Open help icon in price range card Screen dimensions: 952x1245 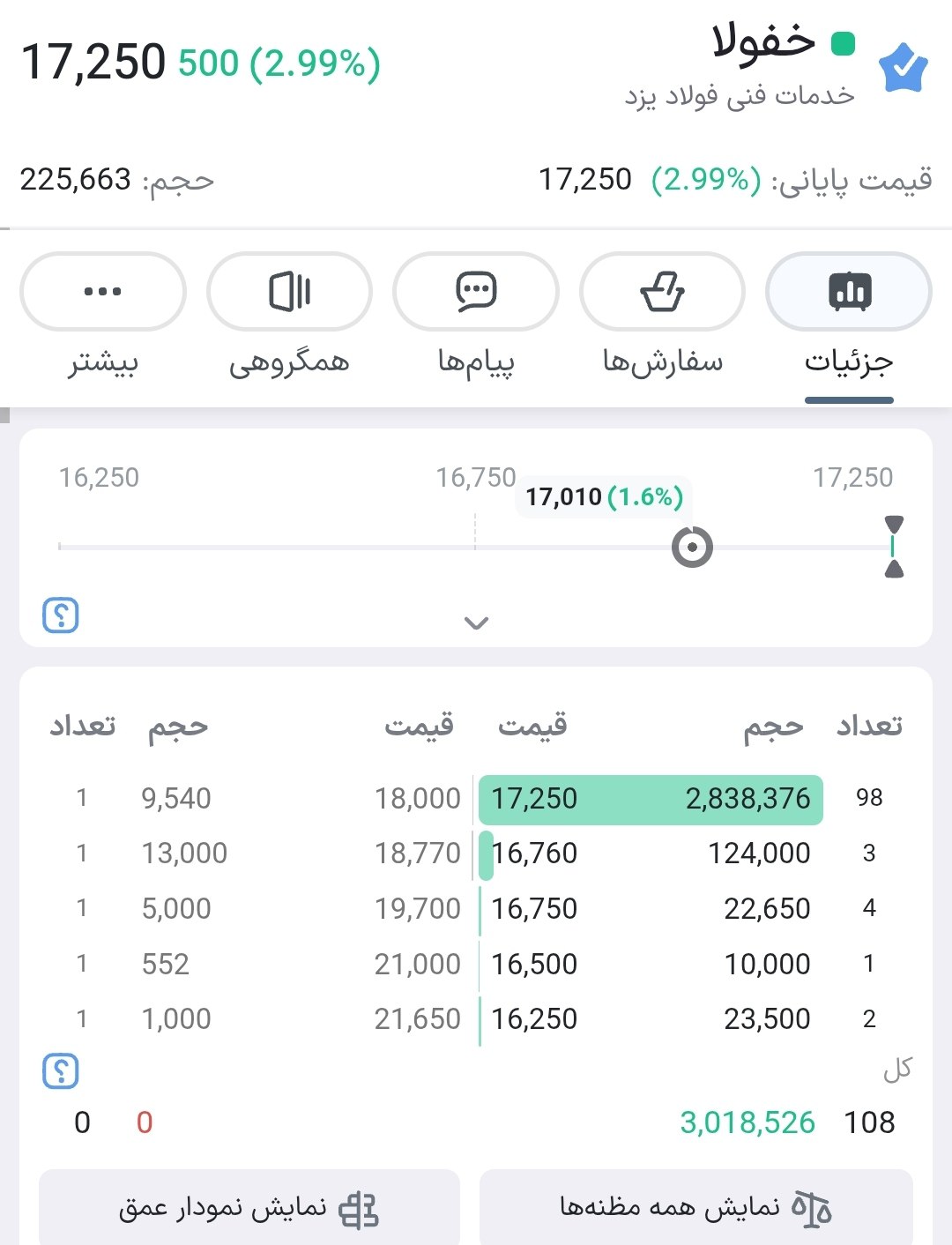pos(61,615)
